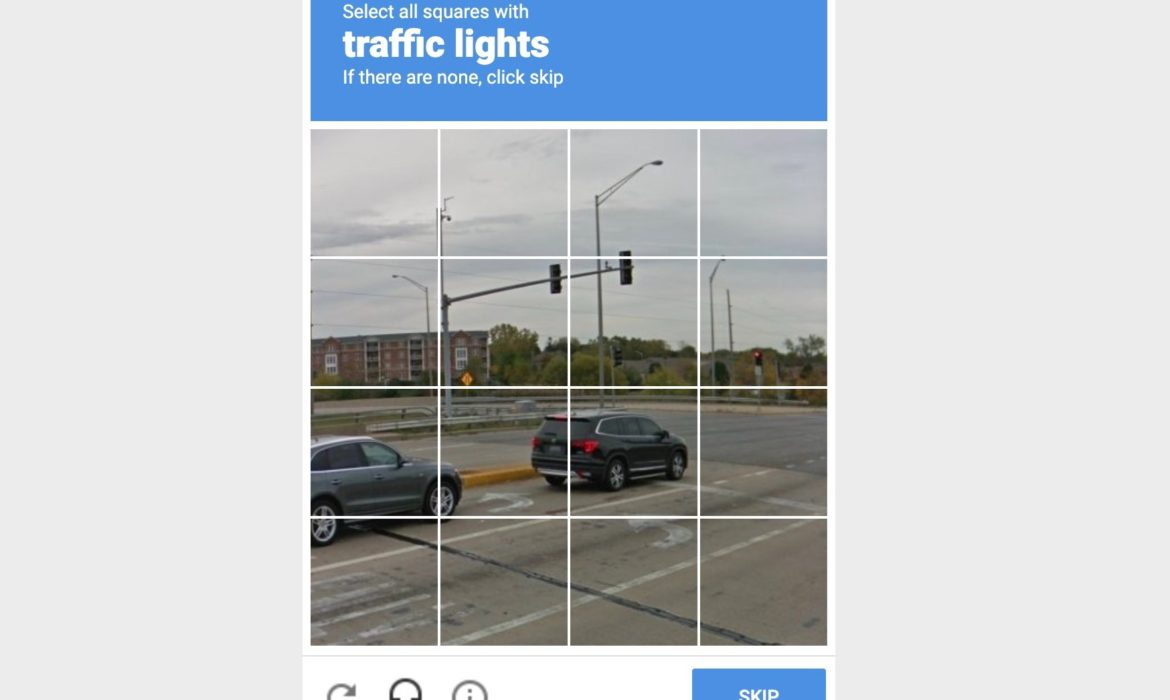The image size is (1170, 700).
Task: Select the tile showing the black SUV's rear
Action: pyautogui.click(x=633, y=452)
